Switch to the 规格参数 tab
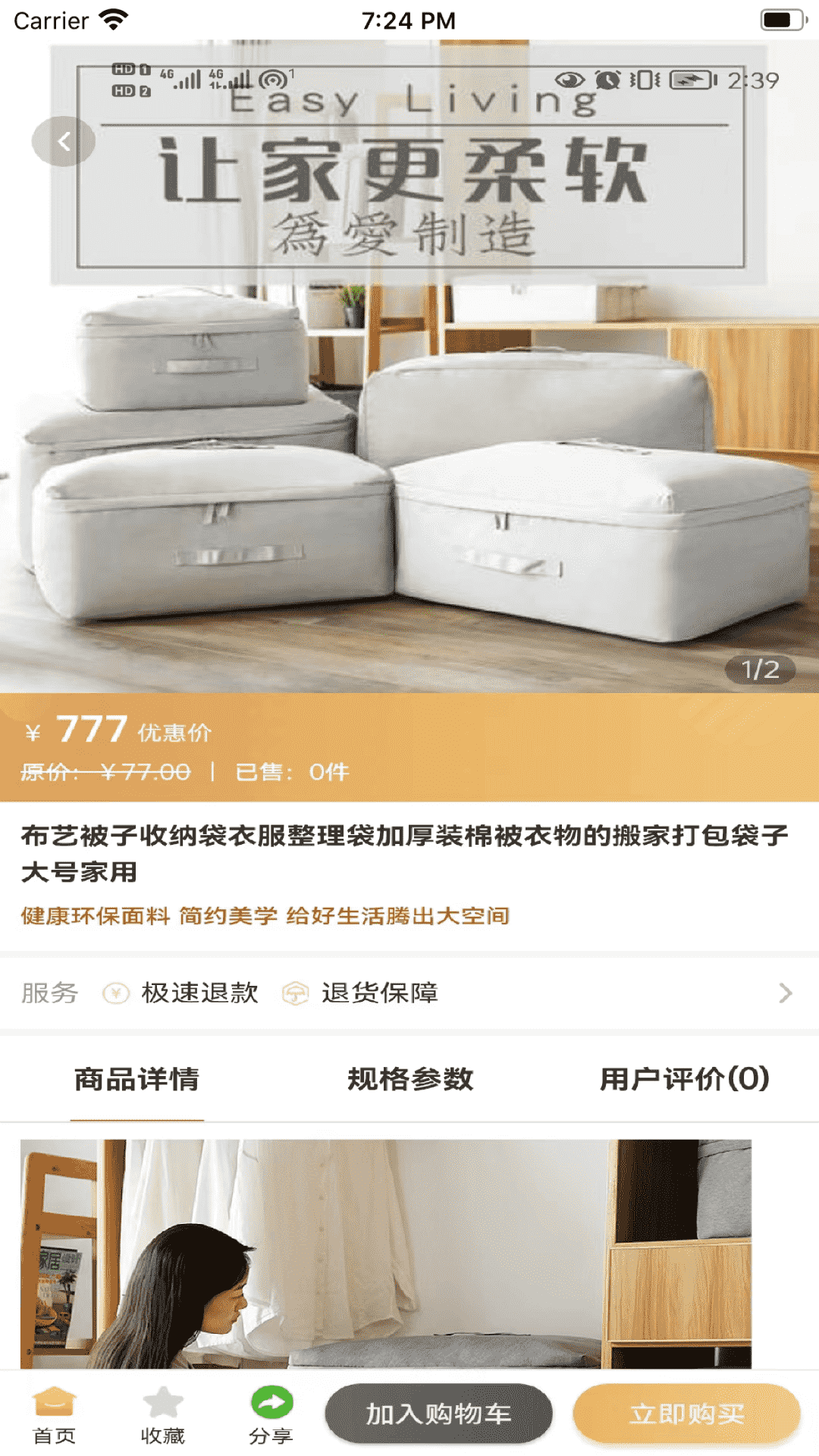The height and width of the screenshot is (1456, 819). (410, 1078)
